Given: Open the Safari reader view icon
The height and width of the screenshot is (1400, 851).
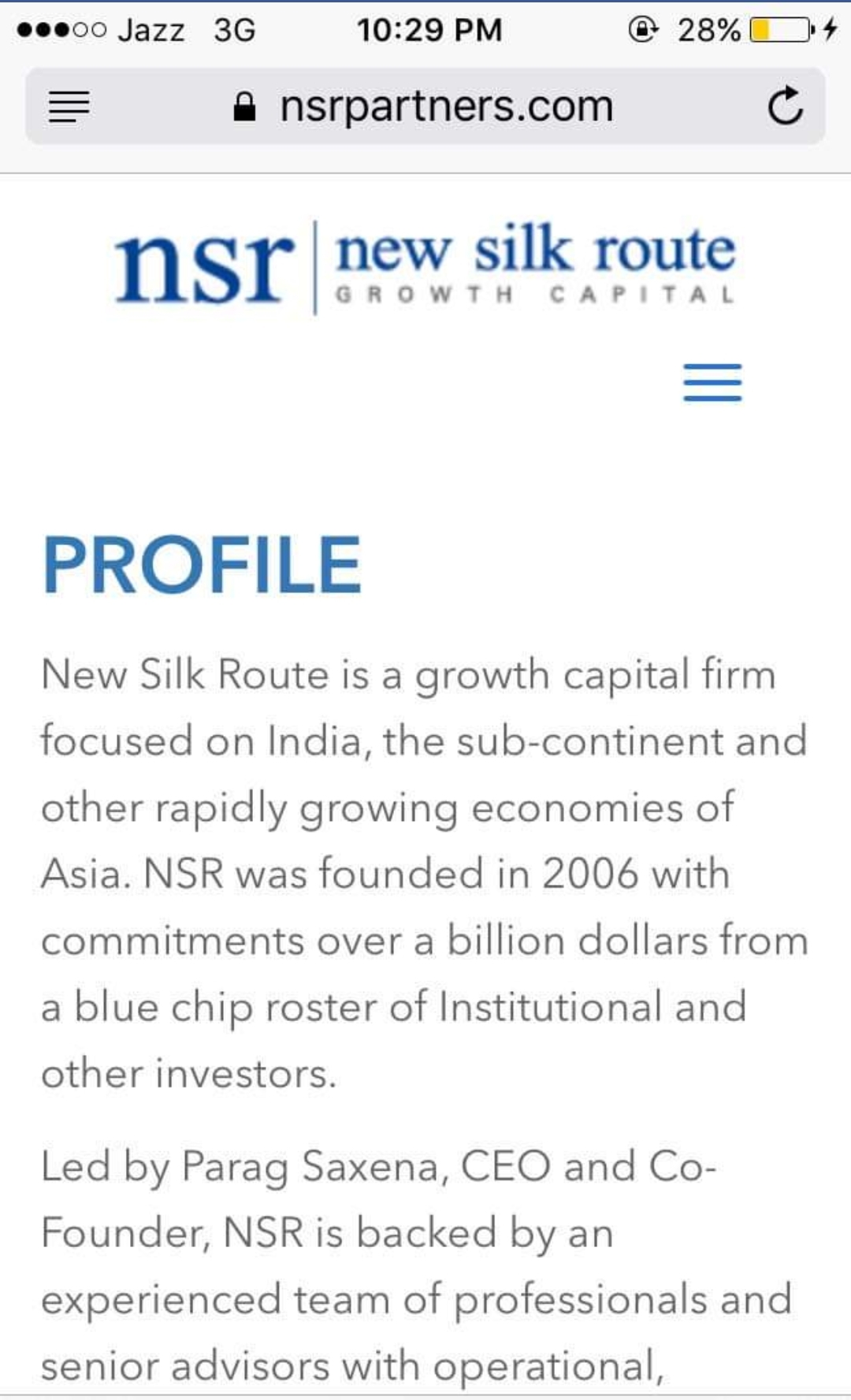Looking at the screenshot, I should coord(69,106).
